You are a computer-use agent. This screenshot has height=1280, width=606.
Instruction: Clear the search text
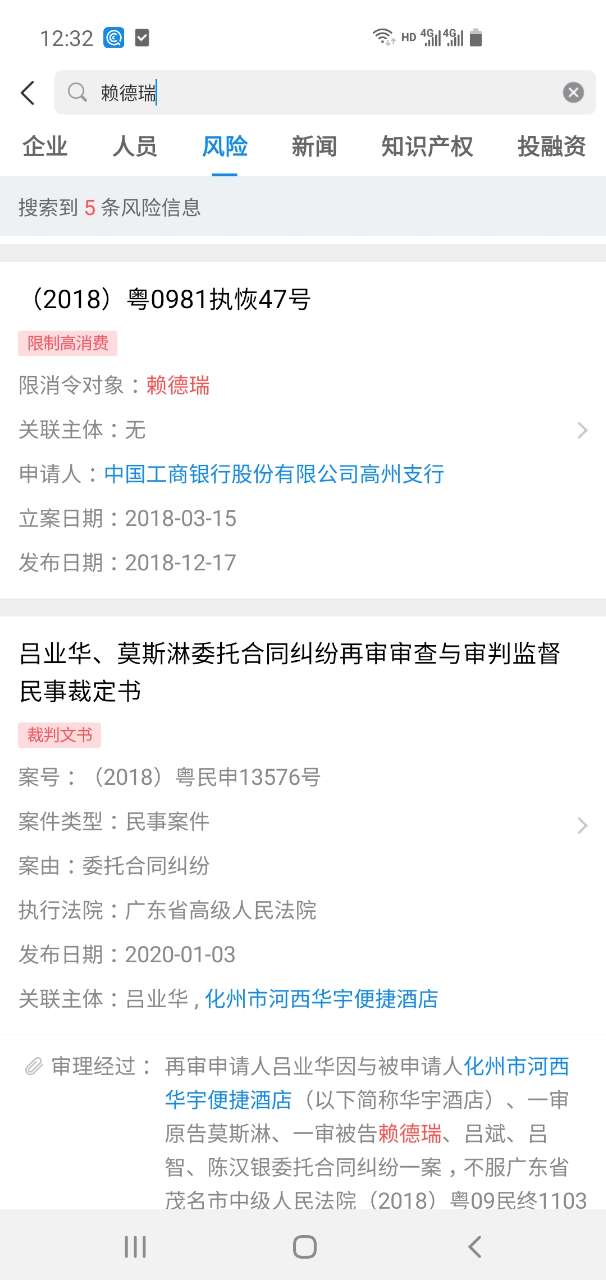[x=573, y=93]
